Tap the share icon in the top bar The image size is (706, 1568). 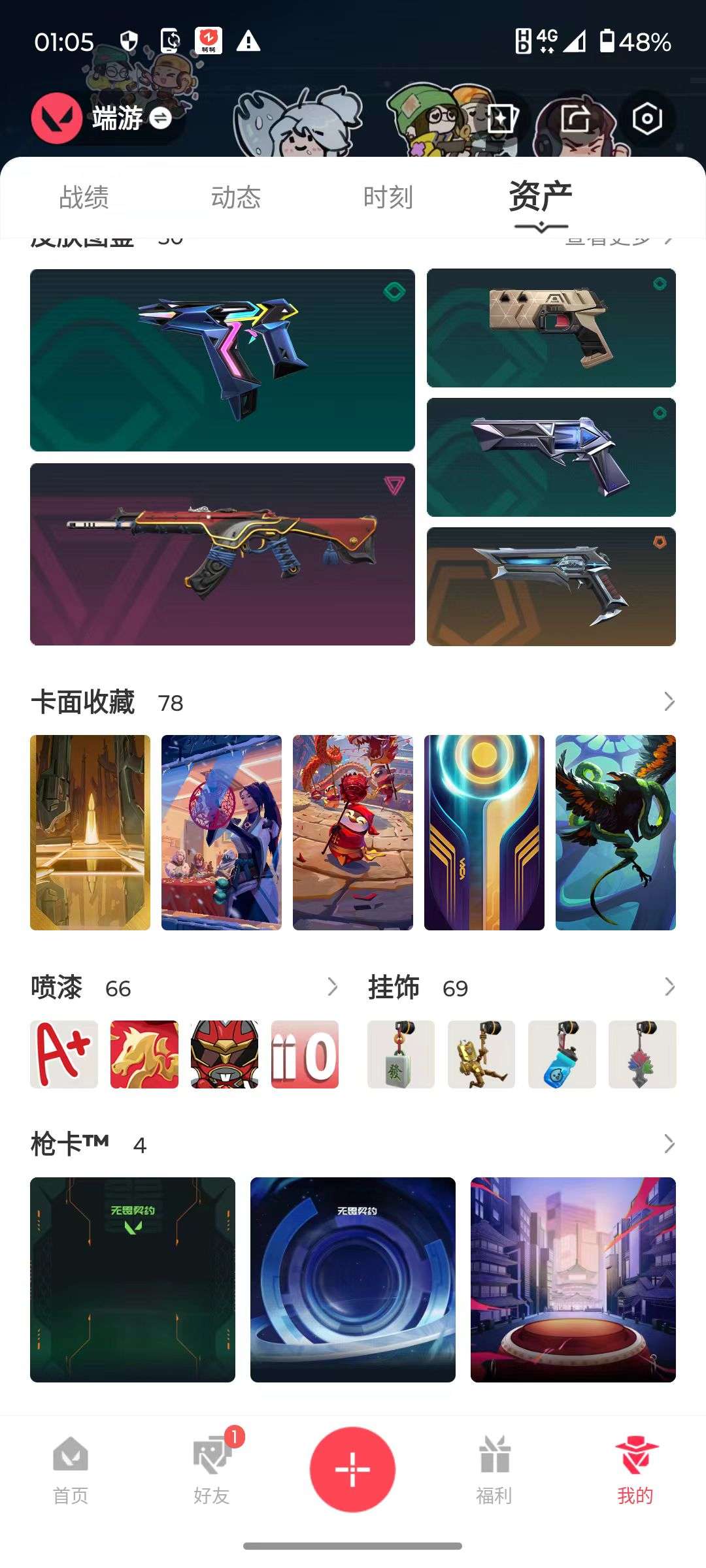point(574,118)
